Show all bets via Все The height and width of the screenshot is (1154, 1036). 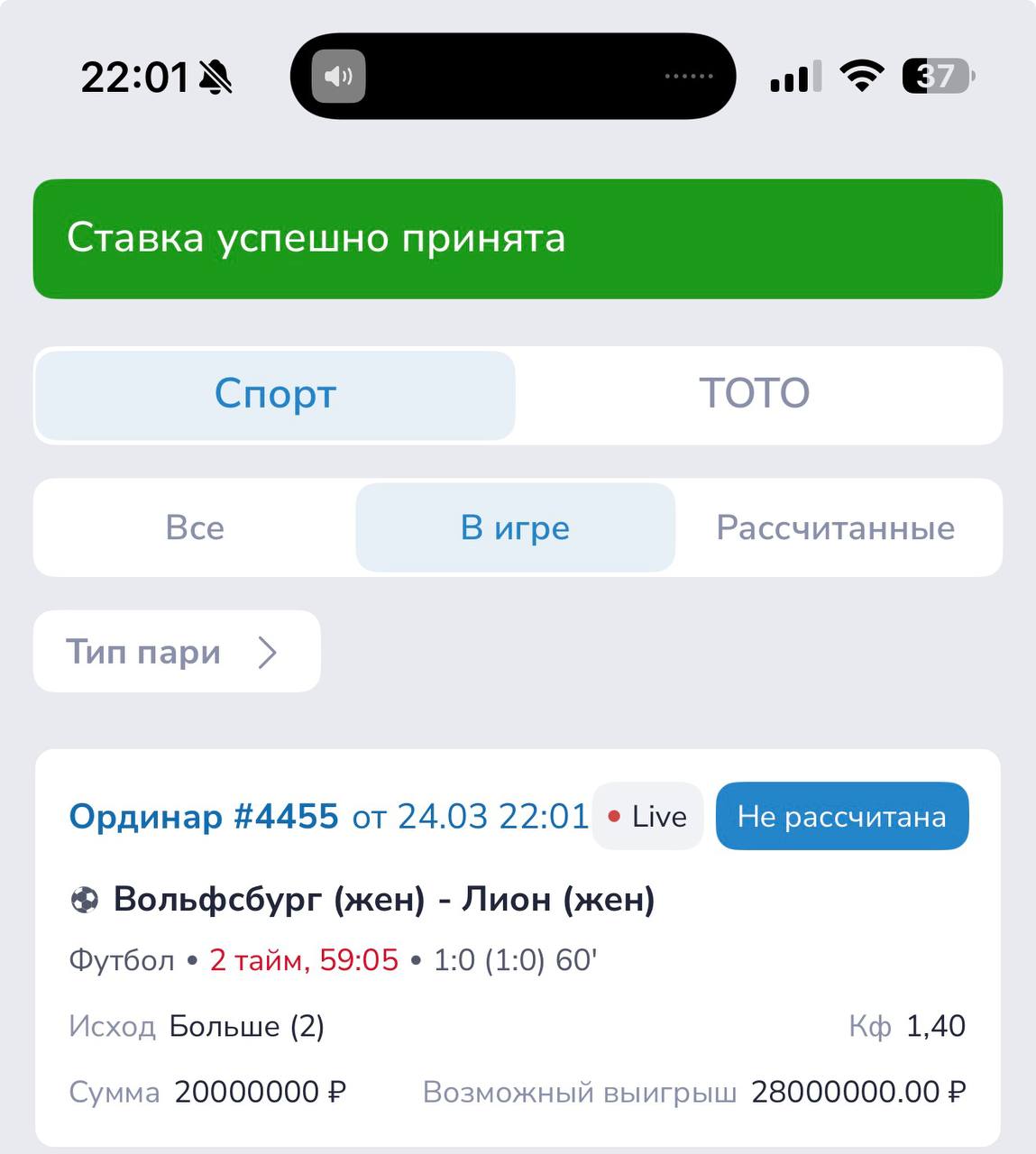tap(195, 527)
